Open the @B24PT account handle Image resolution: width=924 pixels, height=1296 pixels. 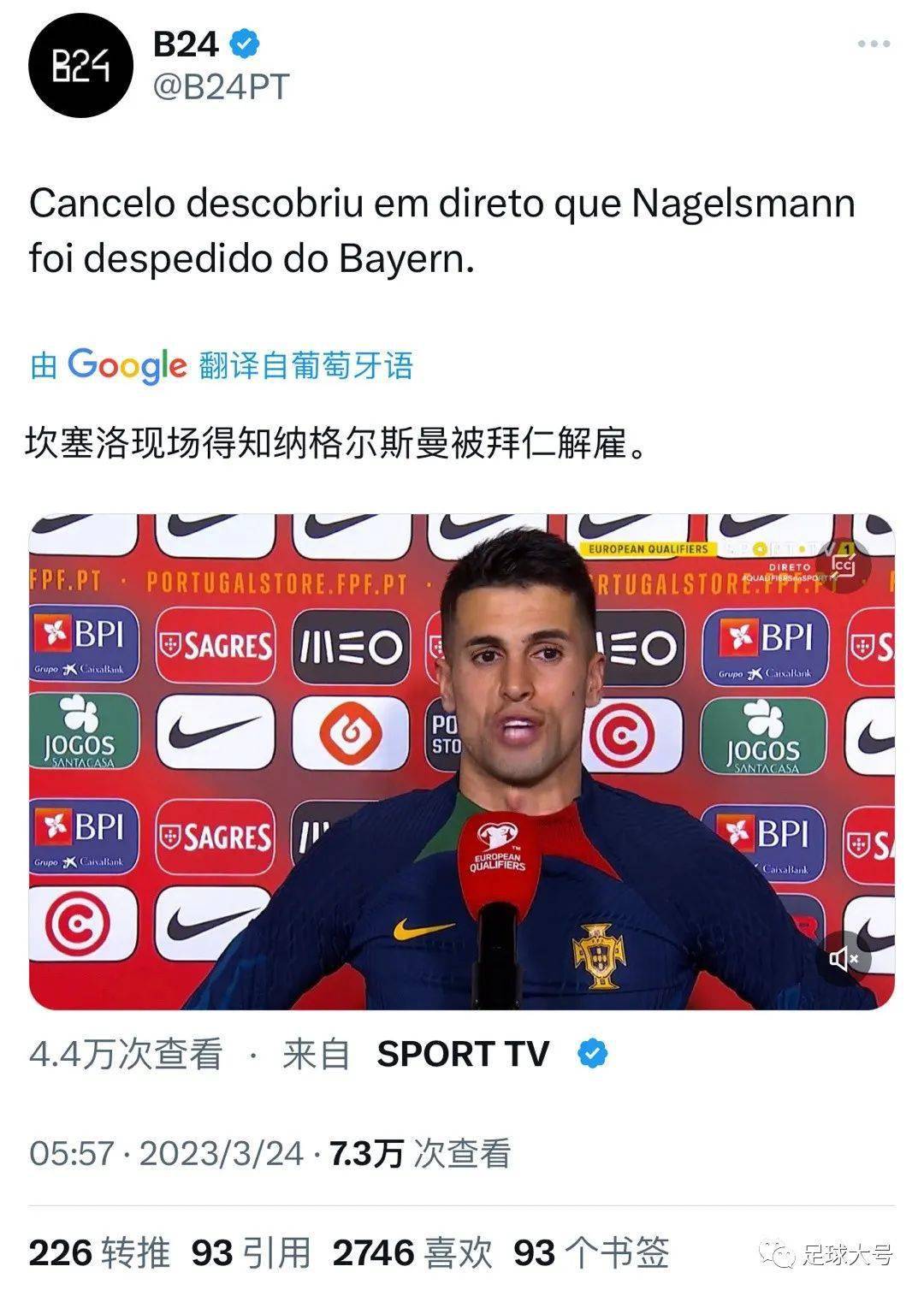pos(222,87)
